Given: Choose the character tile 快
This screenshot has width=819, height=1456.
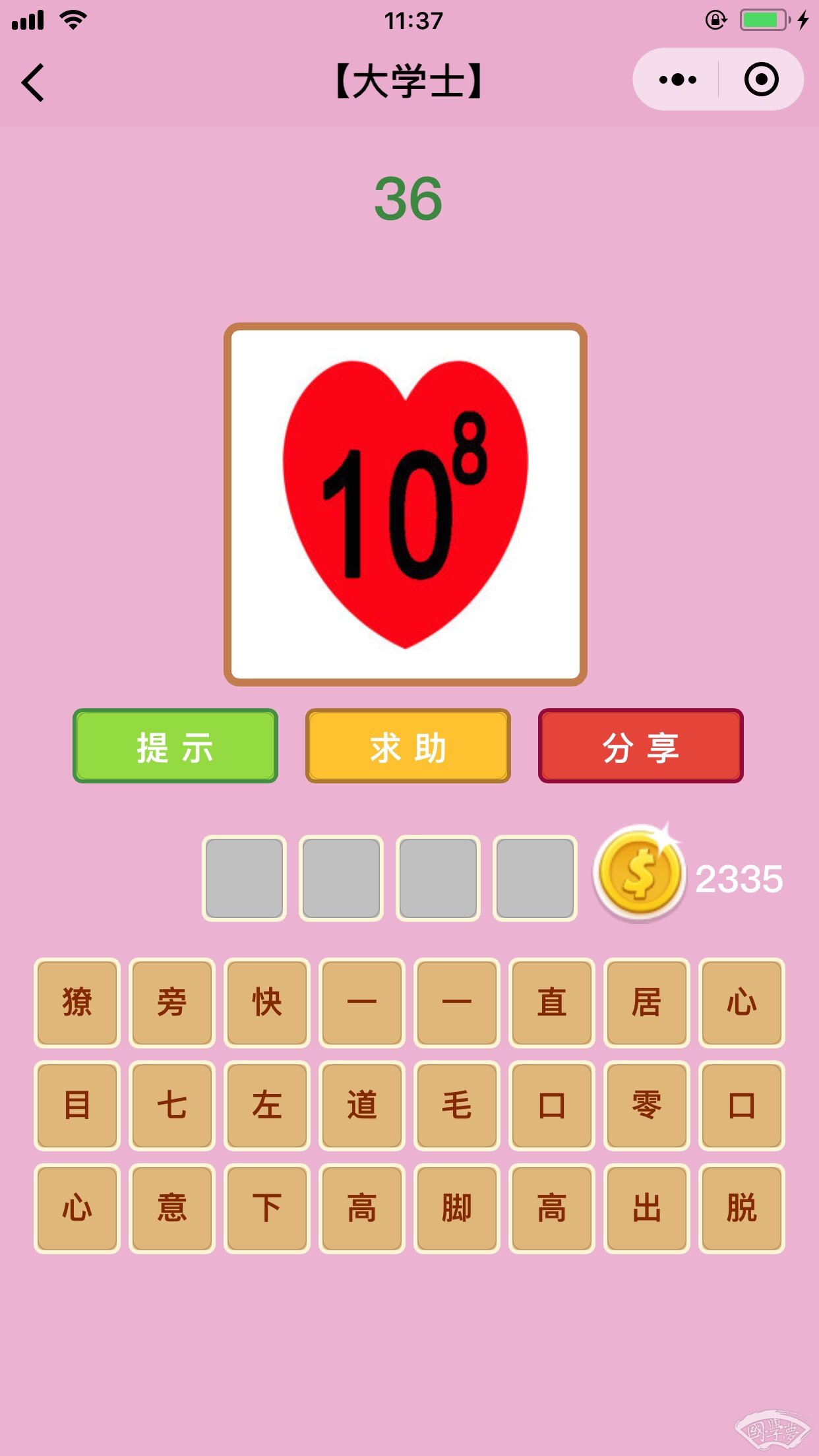Looking at the screenshot, I should pyautogui.click(x=267, y=1002).
